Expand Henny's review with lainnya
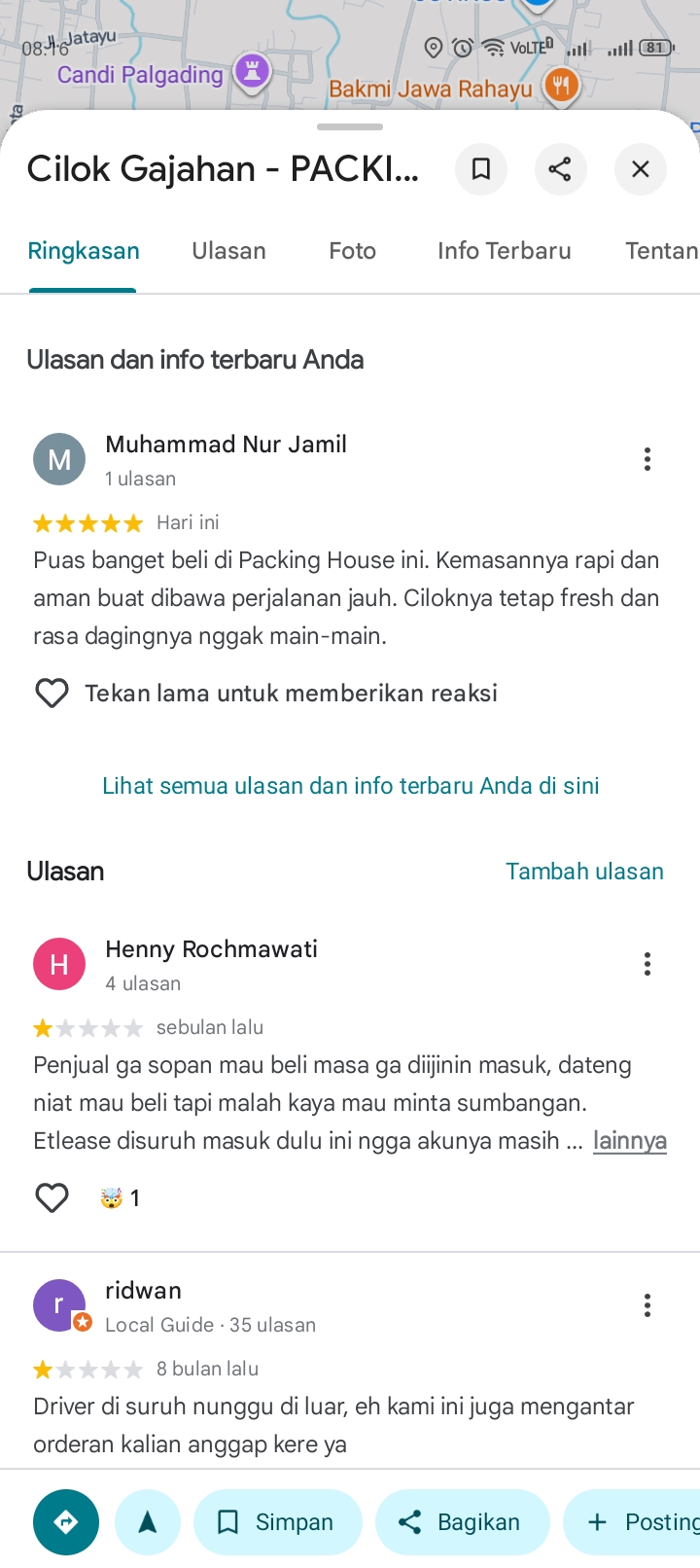This screenshot has width=700, height=1568. (629, 1141)
